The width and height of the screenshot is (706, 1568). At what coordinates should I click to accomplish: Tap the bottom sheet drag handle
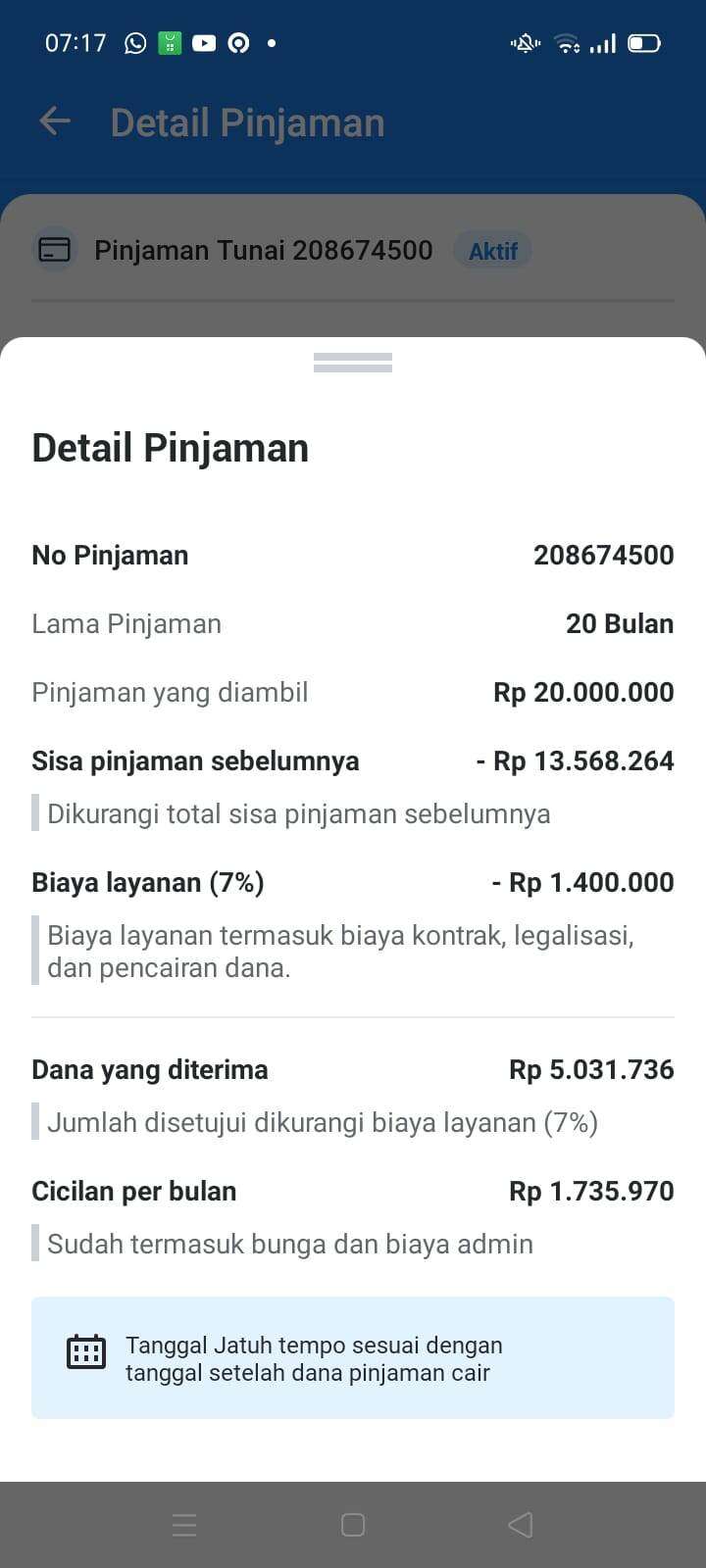(353, 363)
